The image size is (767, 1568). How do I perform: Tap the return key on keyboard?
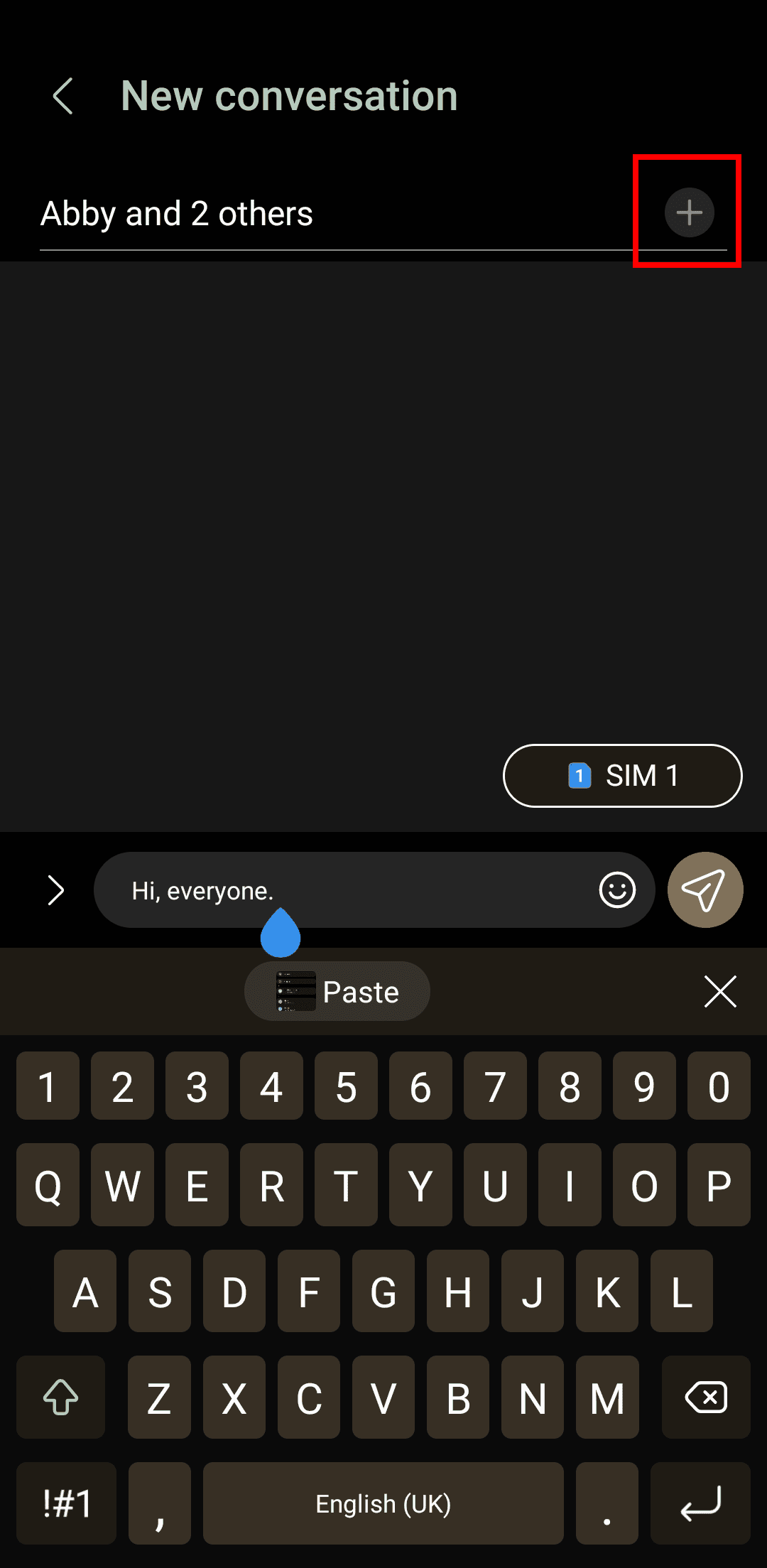point(700,1503)
